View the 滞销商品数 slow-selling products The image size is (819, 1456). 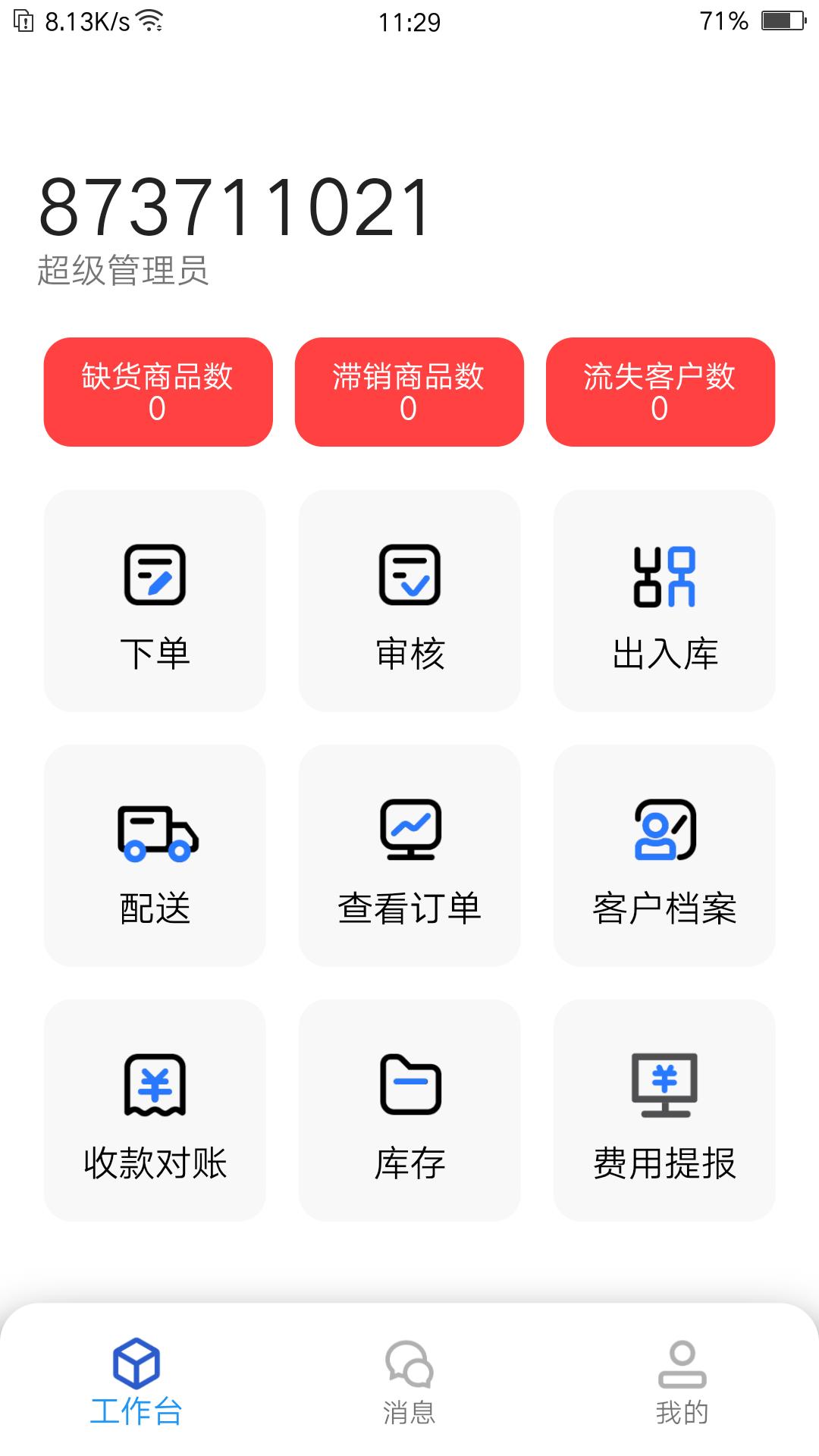click(x=409, y=392)
